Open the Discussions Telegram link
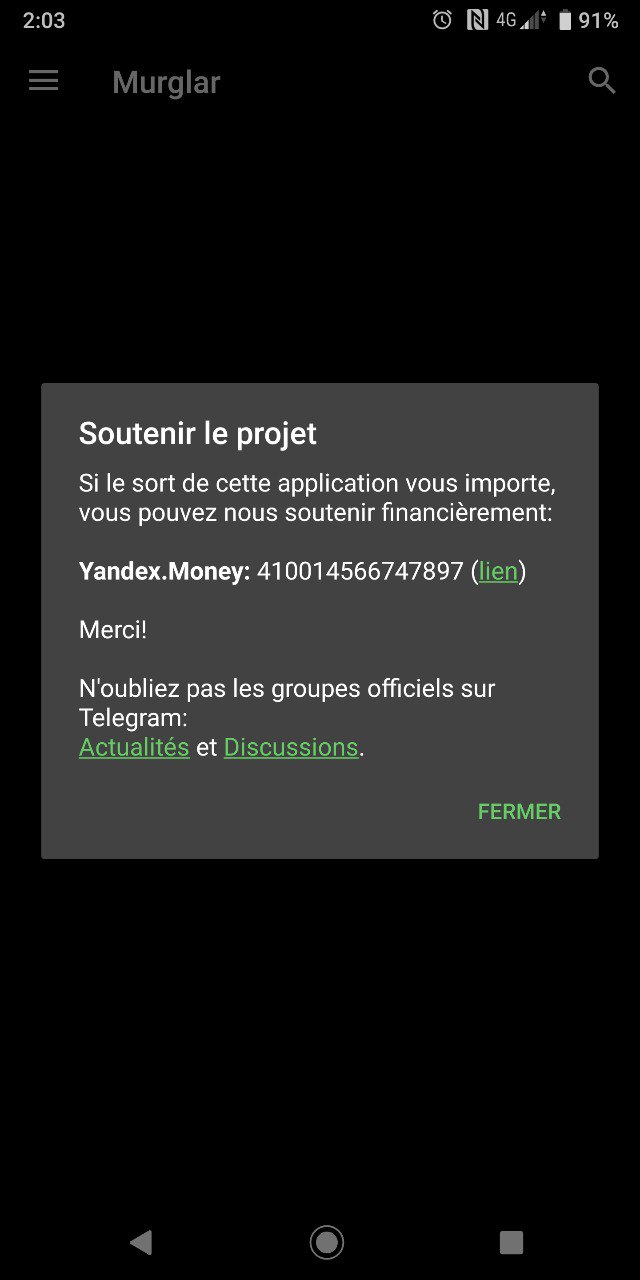 [x=291, y=747]
